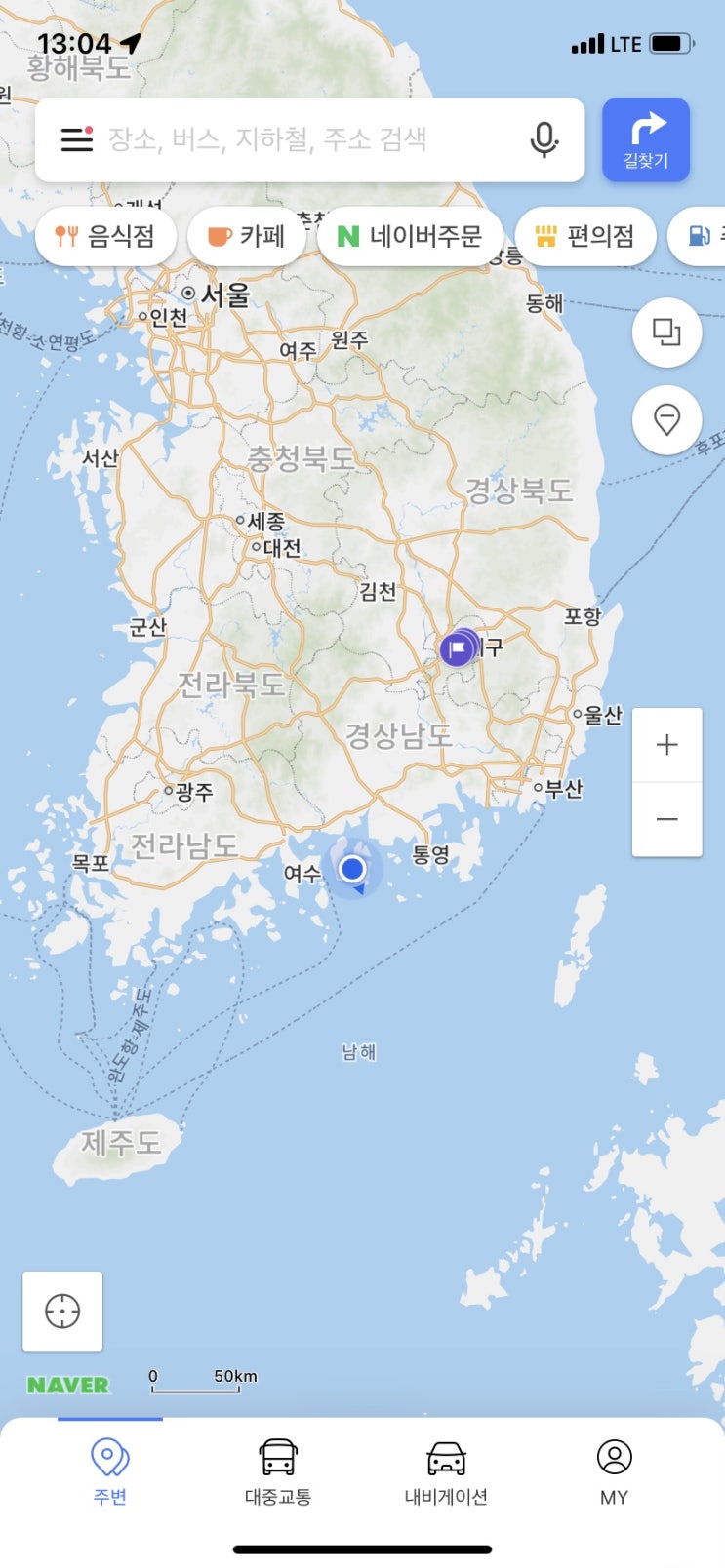
Task: Tap the blue current position dot near 여수
Action: point(352,869)
